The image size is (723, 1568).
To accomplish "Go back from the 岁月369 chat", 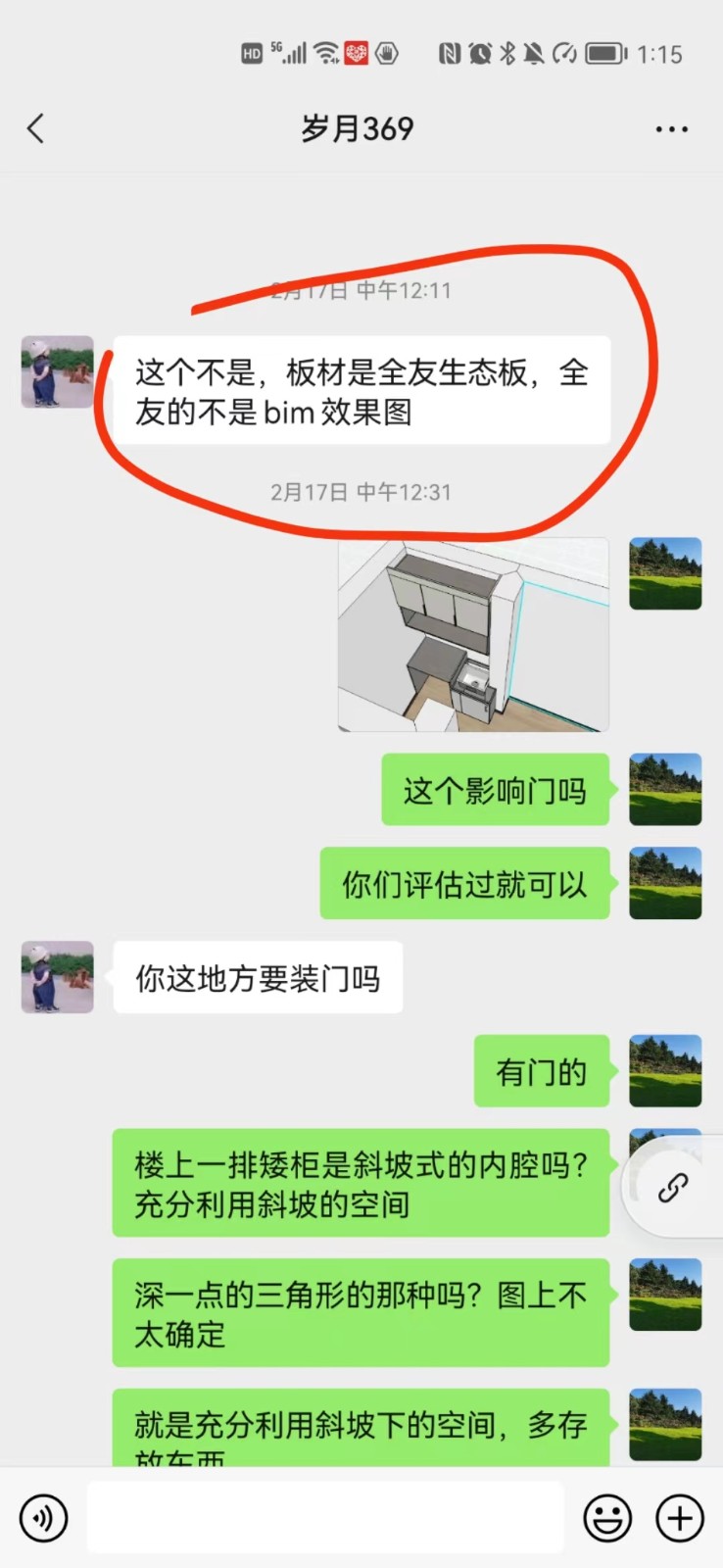I will (x=36, y=128).
